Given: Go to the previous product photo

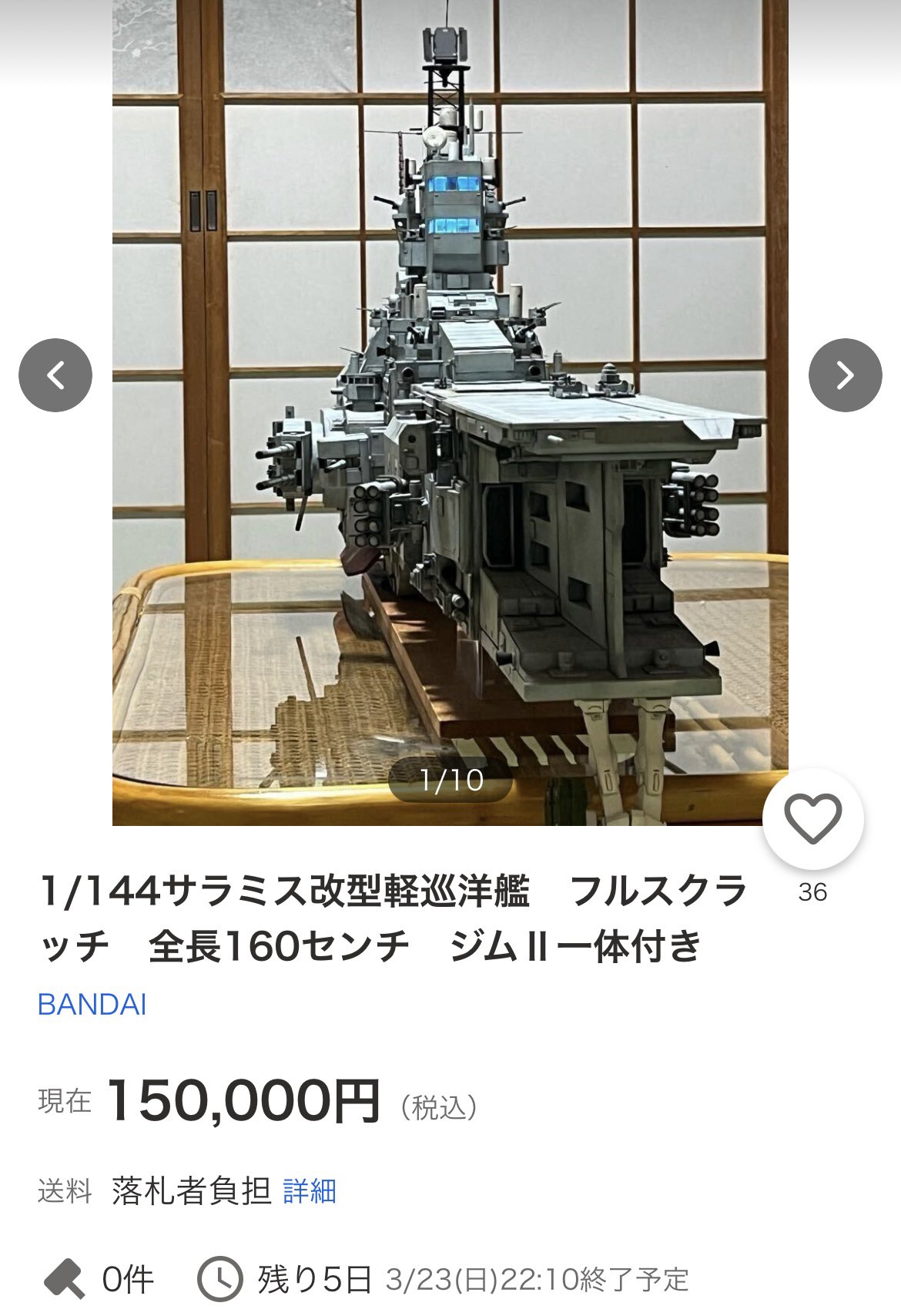Looking at the screenshot, I should click(55, 375).
